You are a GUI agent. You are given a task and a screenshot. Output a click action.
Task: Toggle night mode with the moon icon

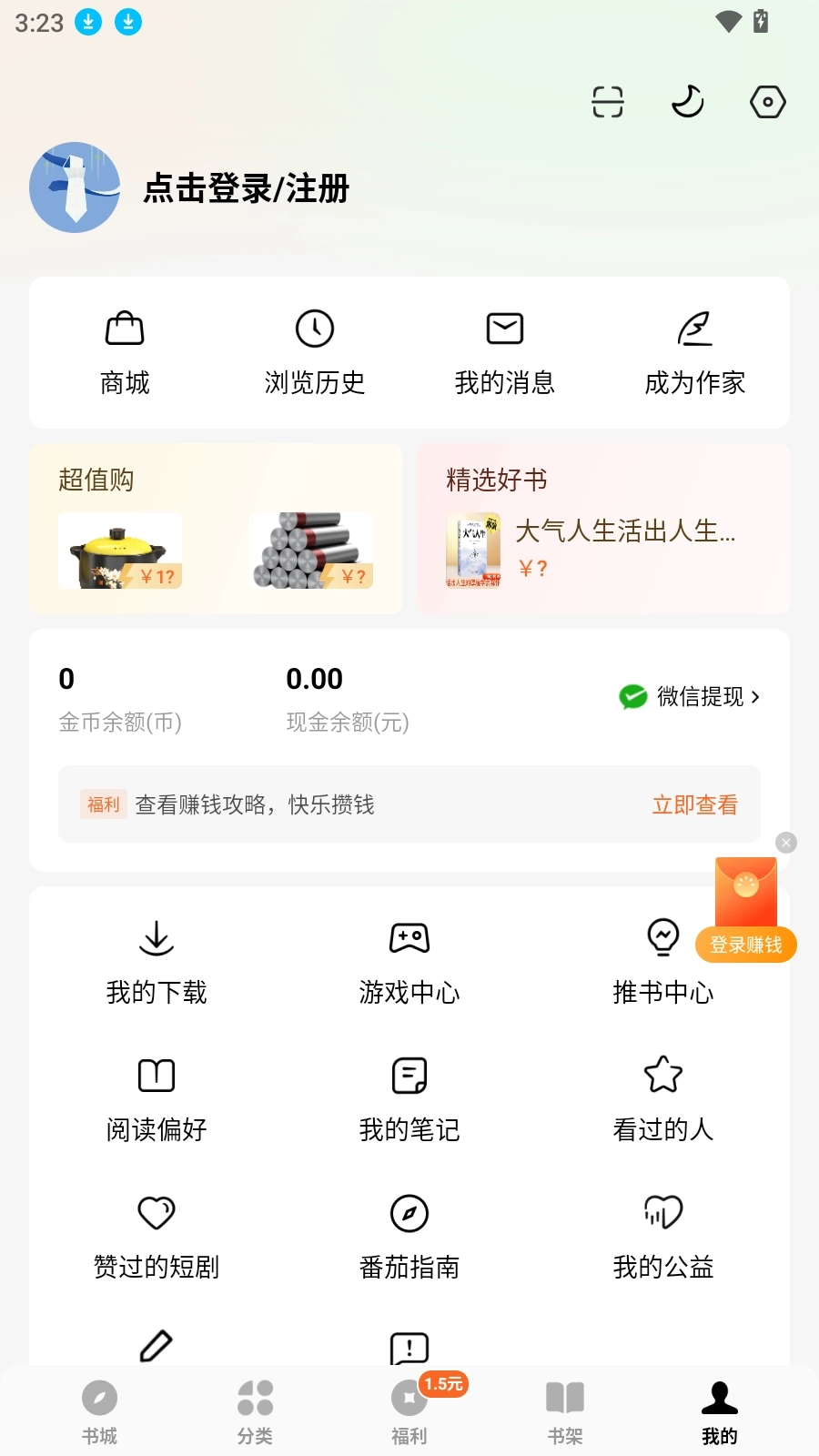(687, 102)
